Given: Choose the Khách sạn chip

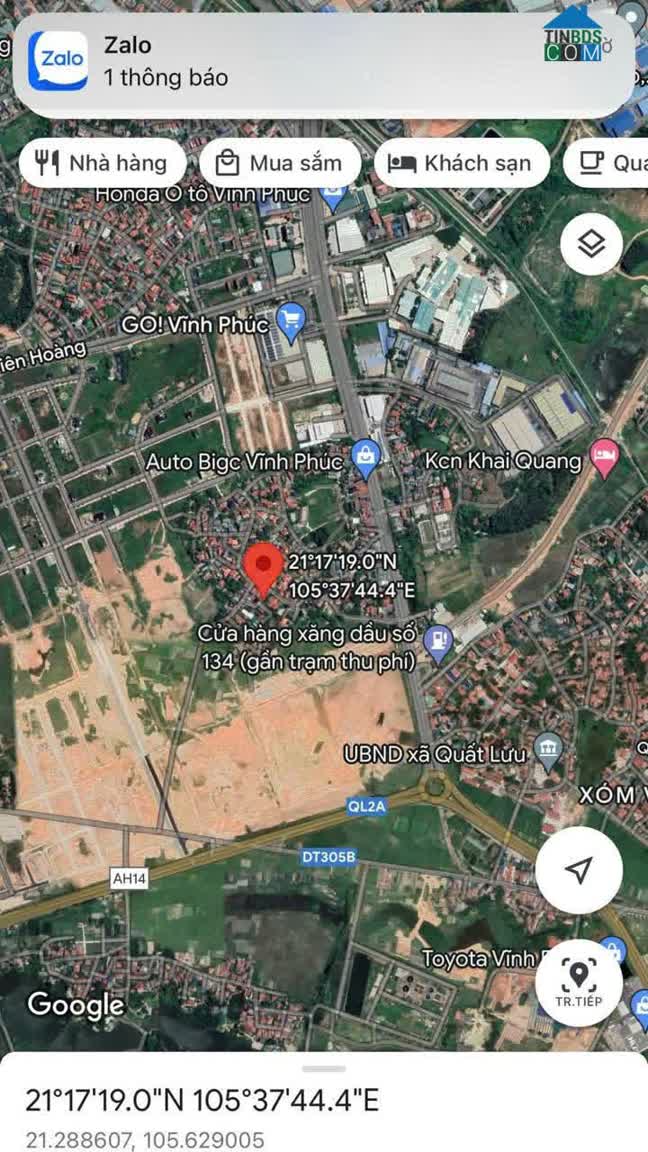Looking at the screenshot, I should tap(461, 163).
